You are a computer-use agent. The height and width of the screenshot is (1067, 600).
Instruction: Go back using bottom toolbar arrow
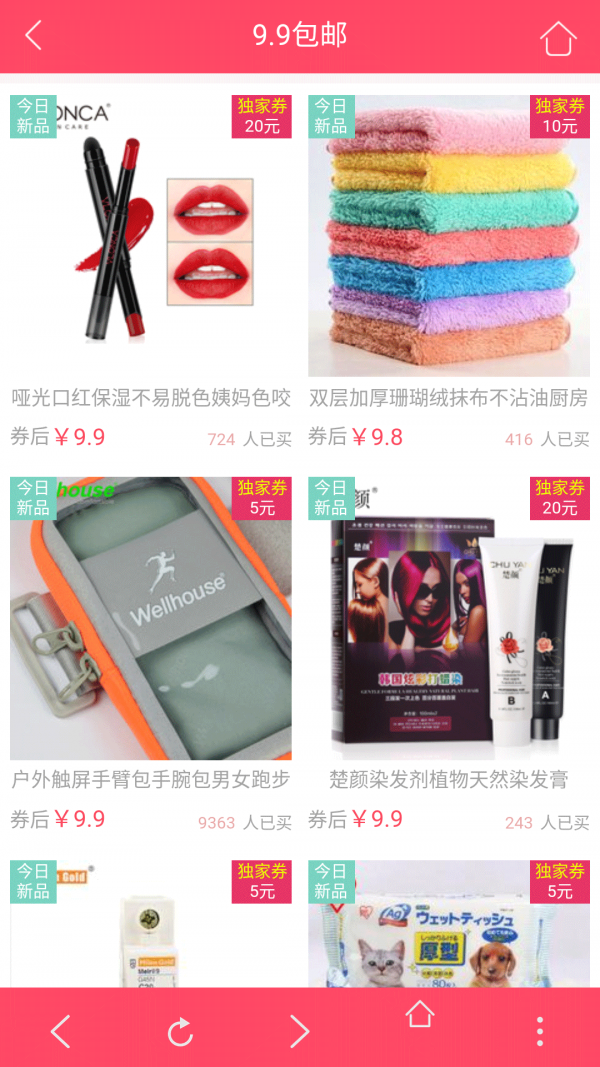tap(60, 1031)
